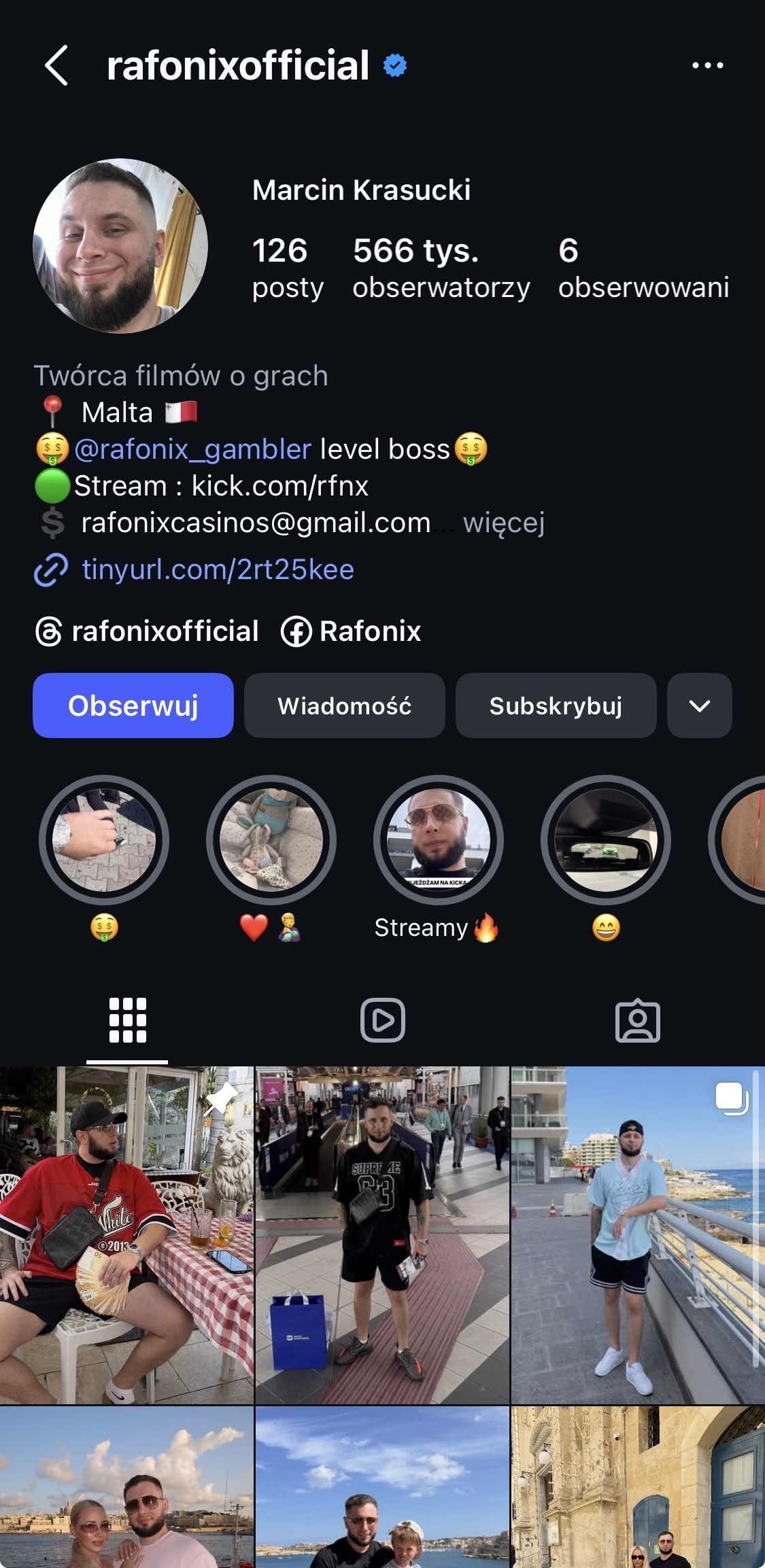Subscribe with the Subskrybuj button

tap(556, 705)
